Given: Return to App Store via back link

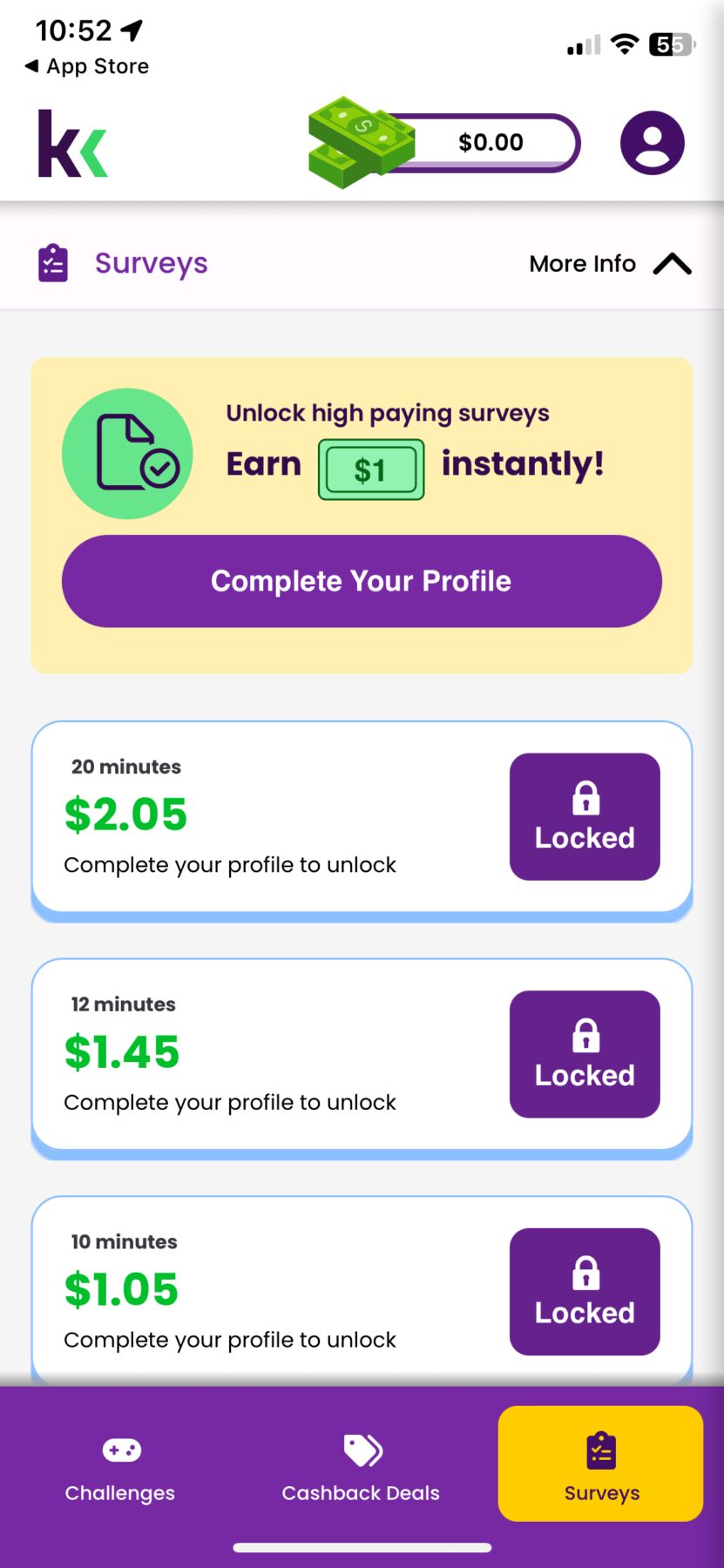Looking at the screenshot, I should pos(87,66).
